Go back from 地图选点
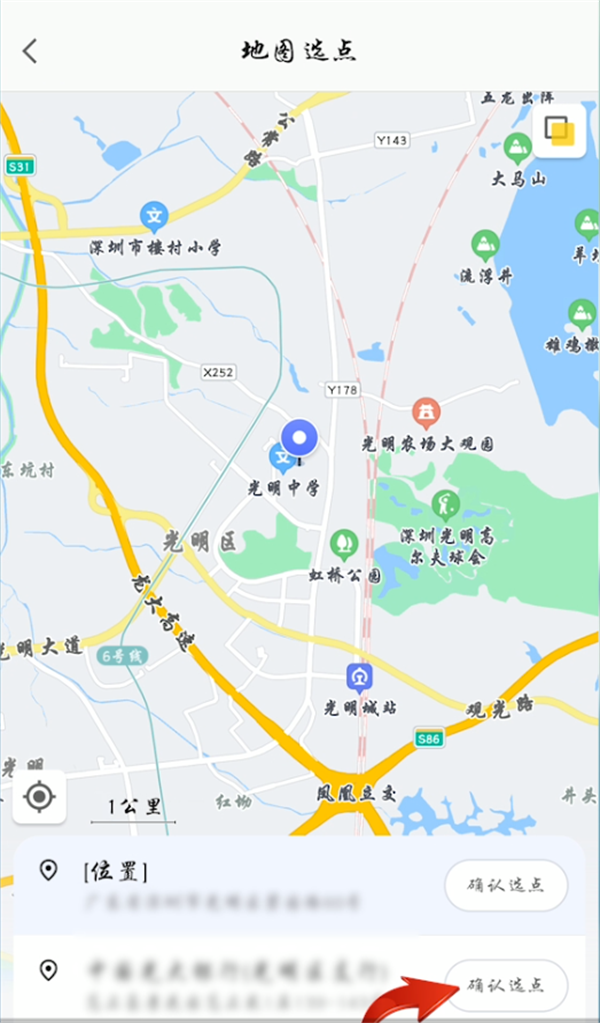 point(30,51)
